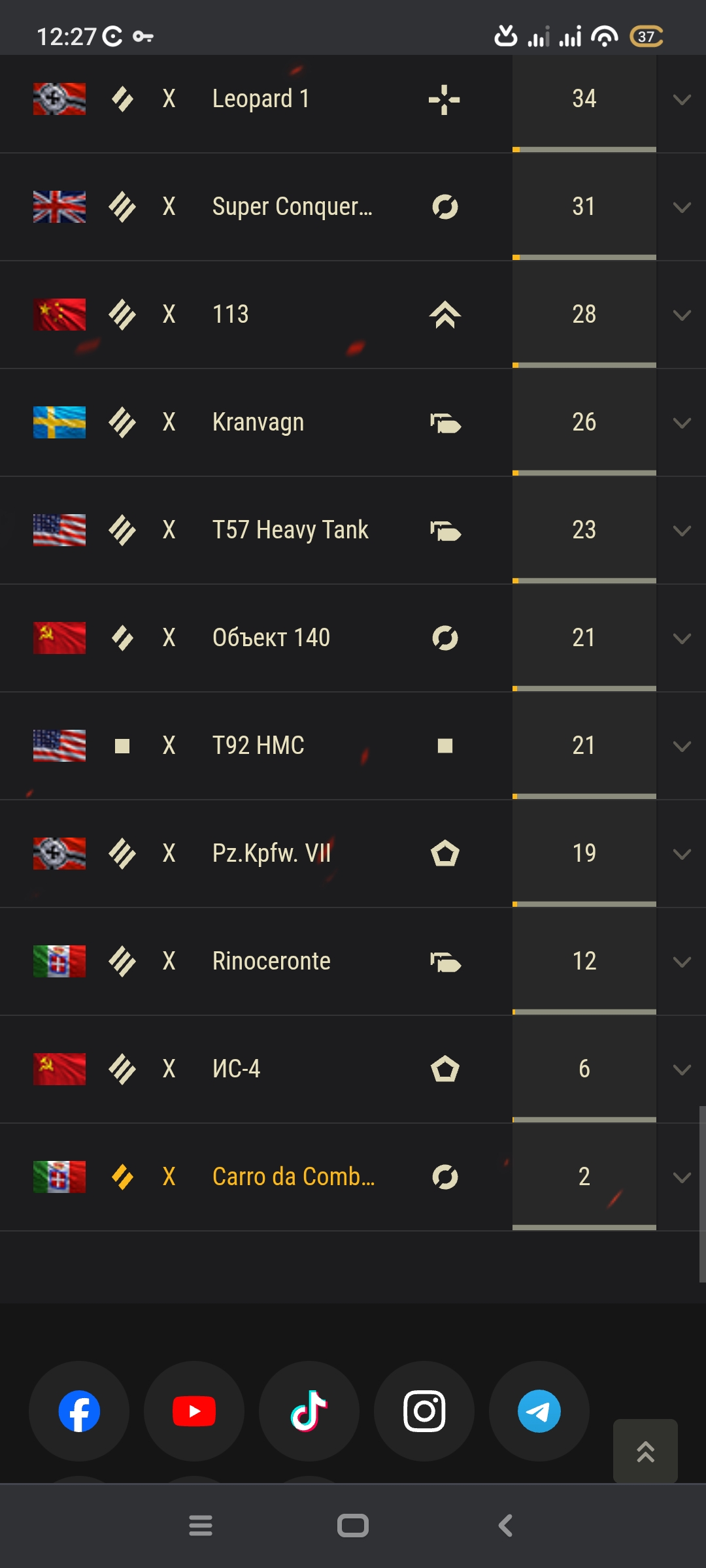Expand the ИС-4 row chevron

pos(681,1070)
